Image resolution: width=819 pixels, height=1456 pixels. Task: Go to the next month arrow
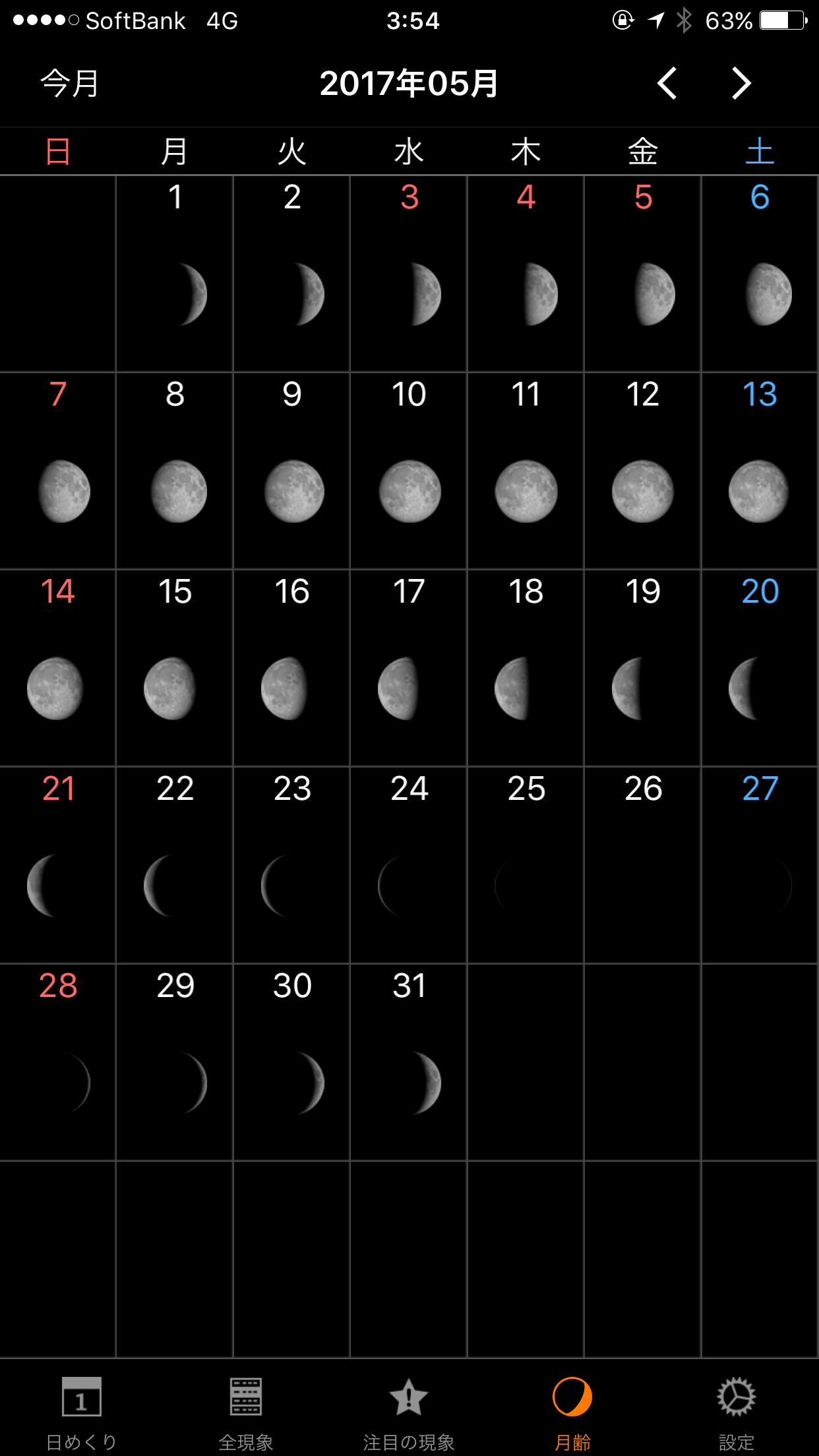[x=741, y=84]
